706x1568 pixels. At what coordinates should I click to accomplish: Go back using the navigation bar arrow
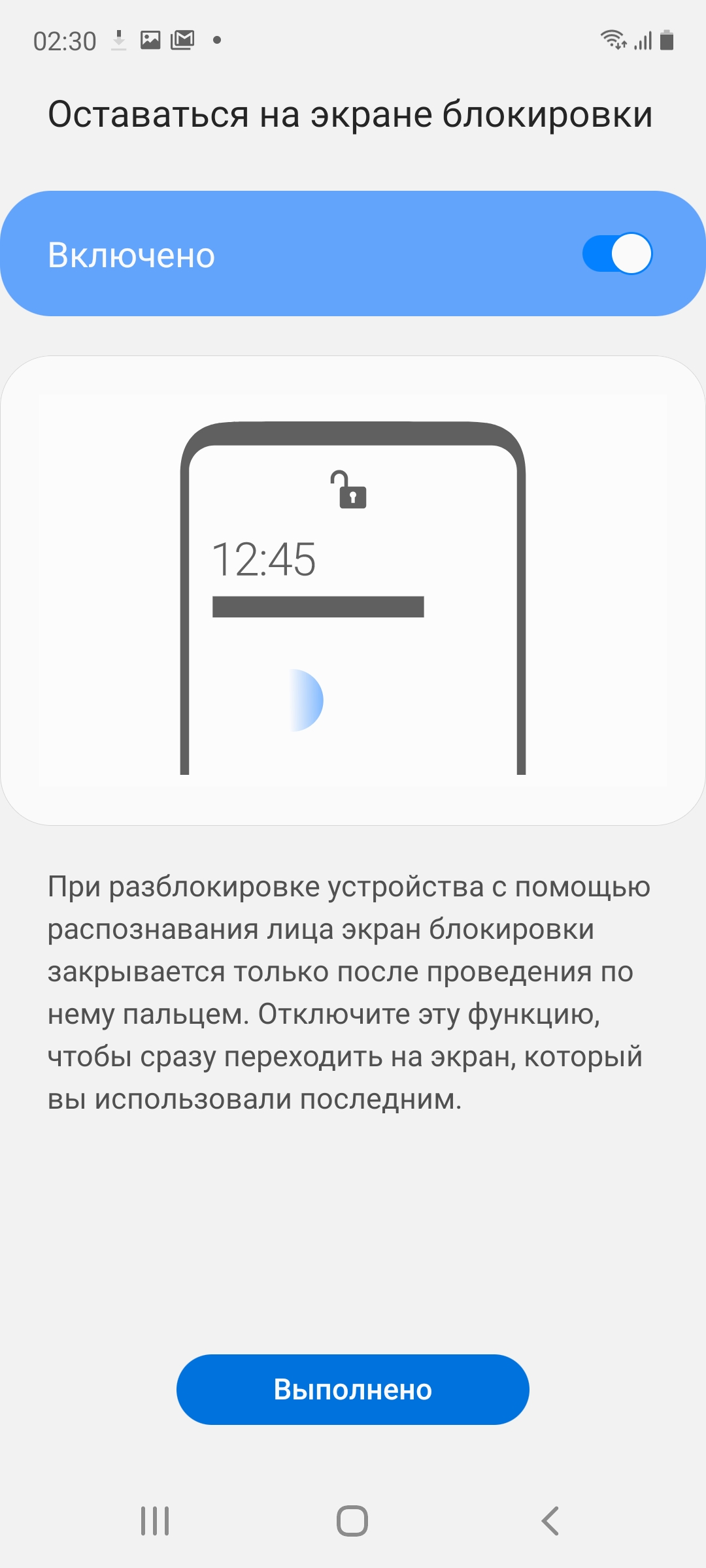[550, 1521]
